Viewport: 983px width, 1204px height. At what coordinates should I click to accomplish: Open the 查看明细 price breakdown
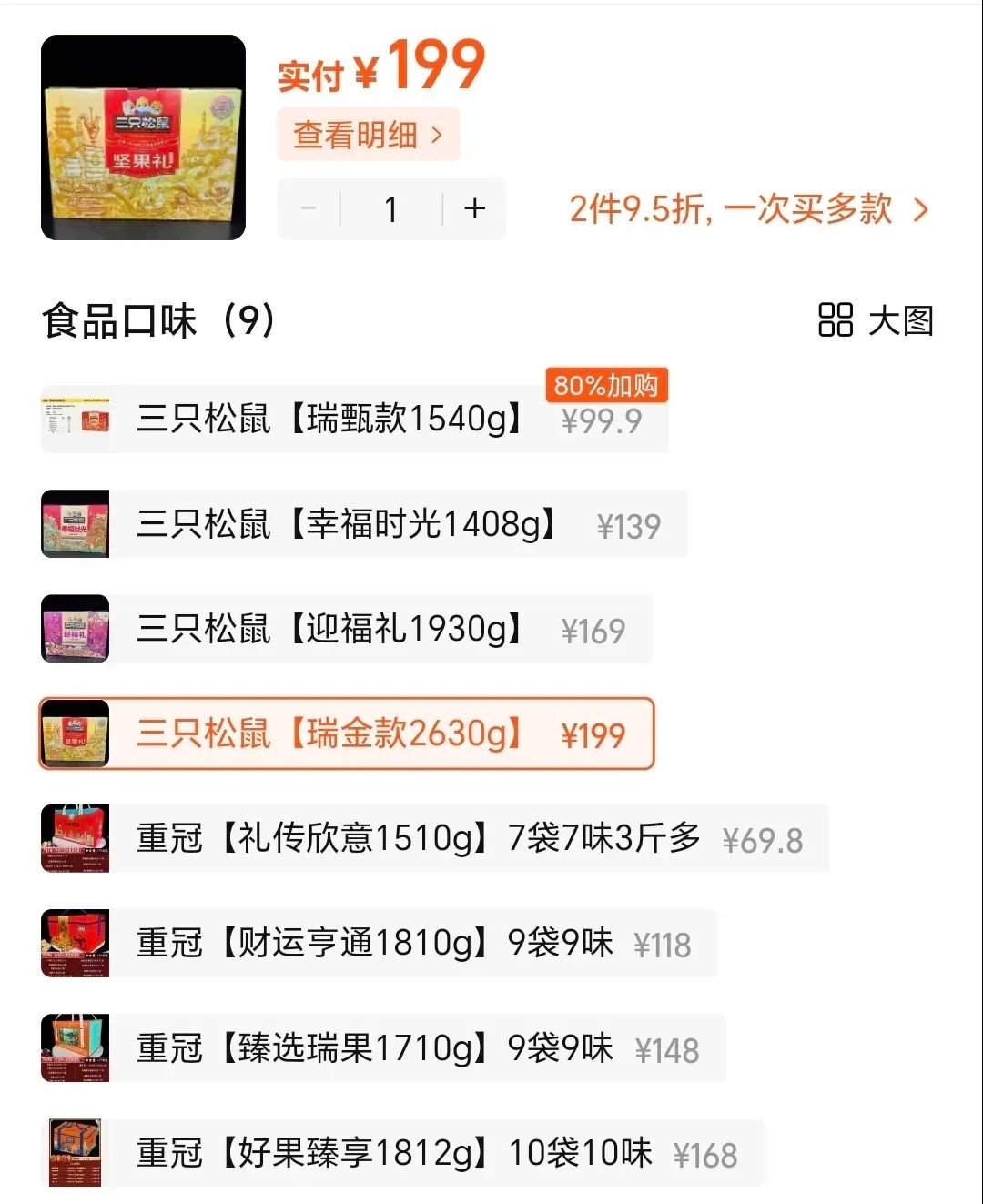point(368,136)
